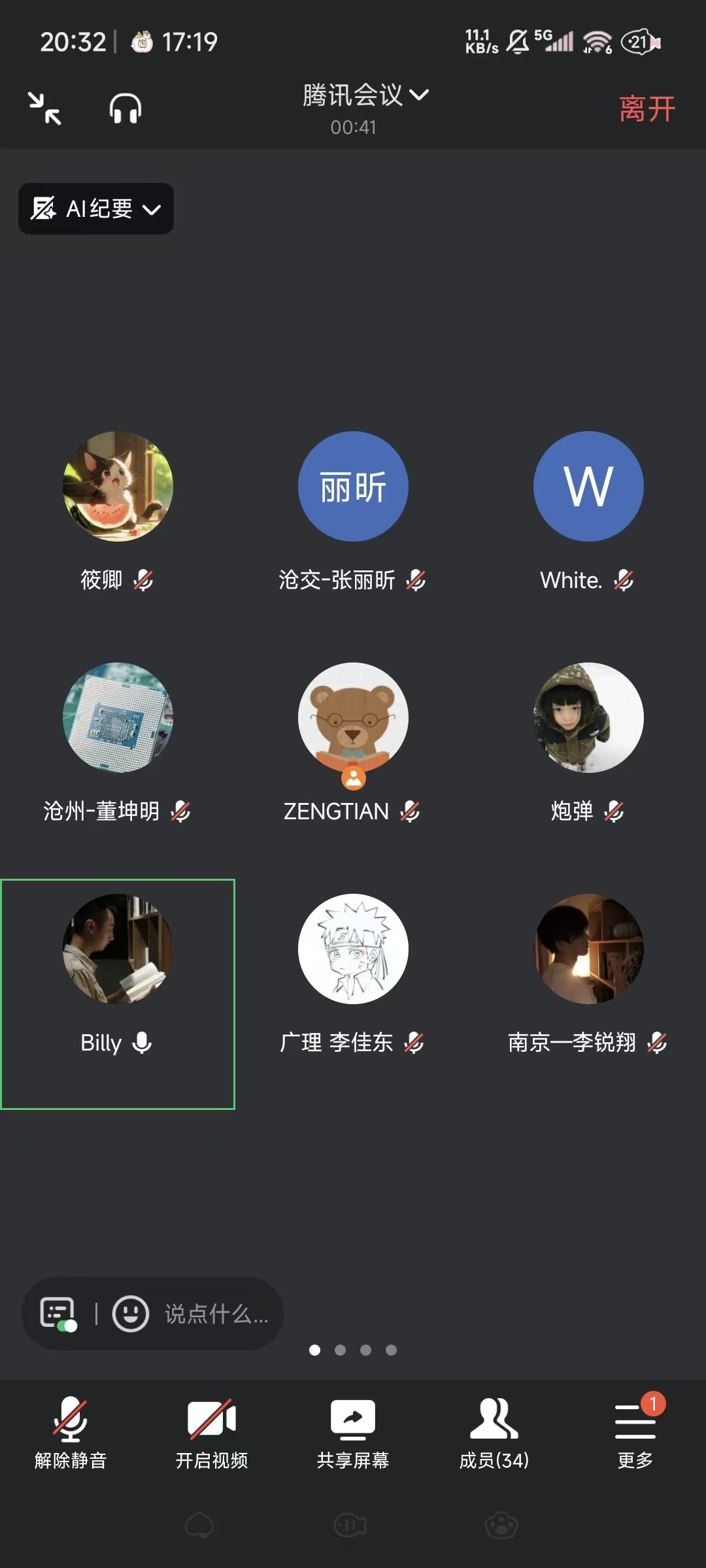
Task: Expand the 腾讯会议 meeting info dropdown
Action: pos(365,96)
